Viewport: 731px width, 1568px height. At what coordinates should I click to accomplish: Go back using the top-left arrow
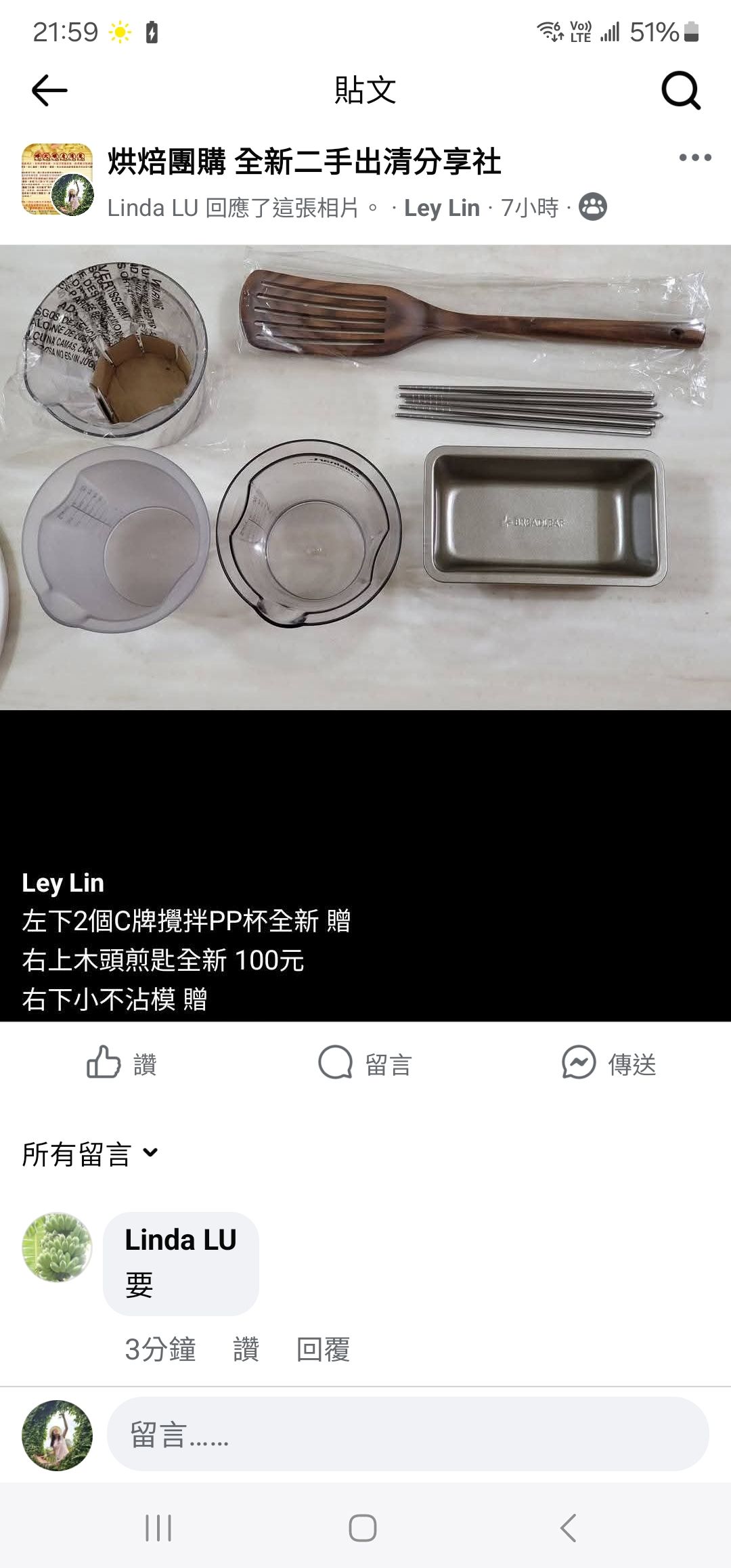coord(49,90)
